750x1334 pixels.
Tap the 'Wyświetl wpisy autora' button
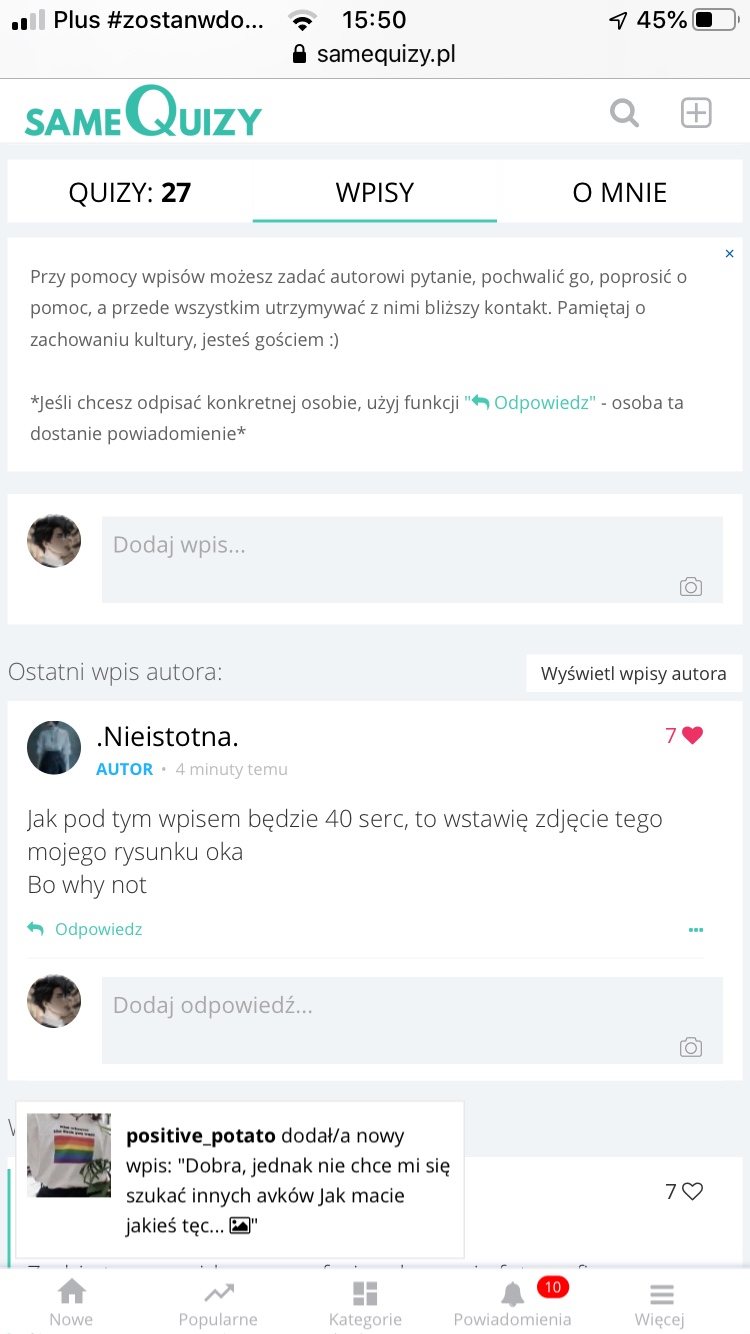click(x=633, y=673)
